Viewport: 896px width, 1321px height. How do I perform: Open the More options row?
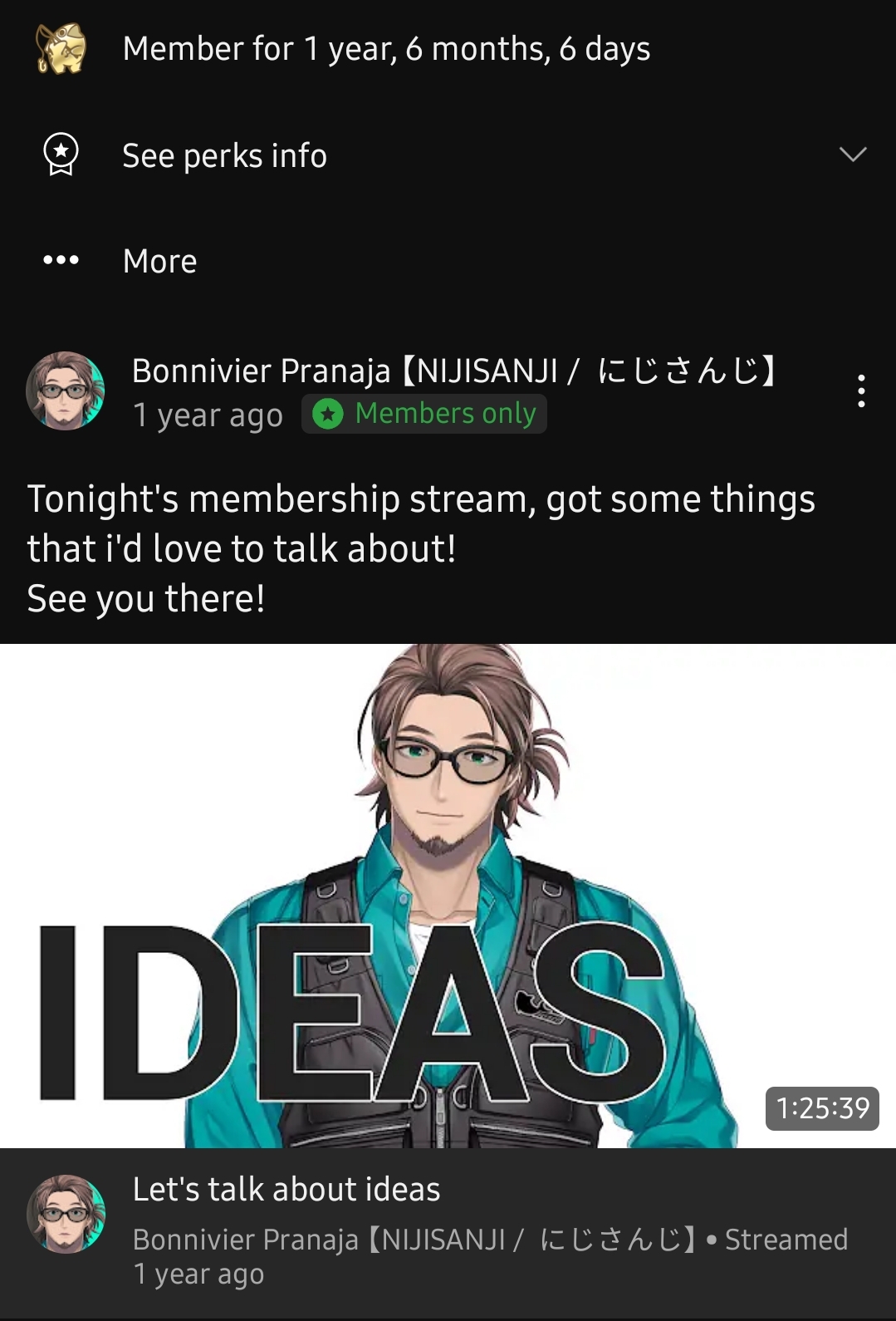[x=160, y=261]
